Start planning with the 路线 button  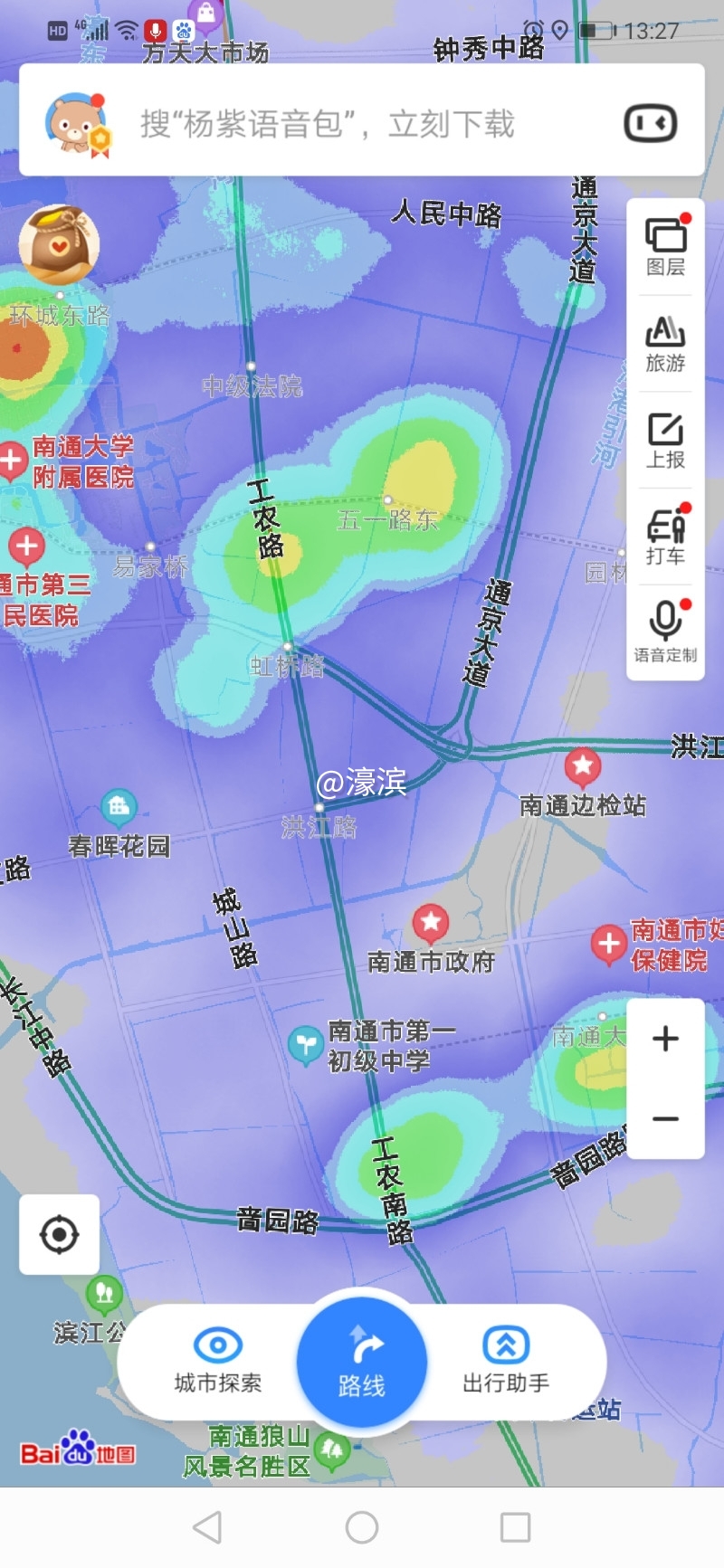[x=362, y=1360]
